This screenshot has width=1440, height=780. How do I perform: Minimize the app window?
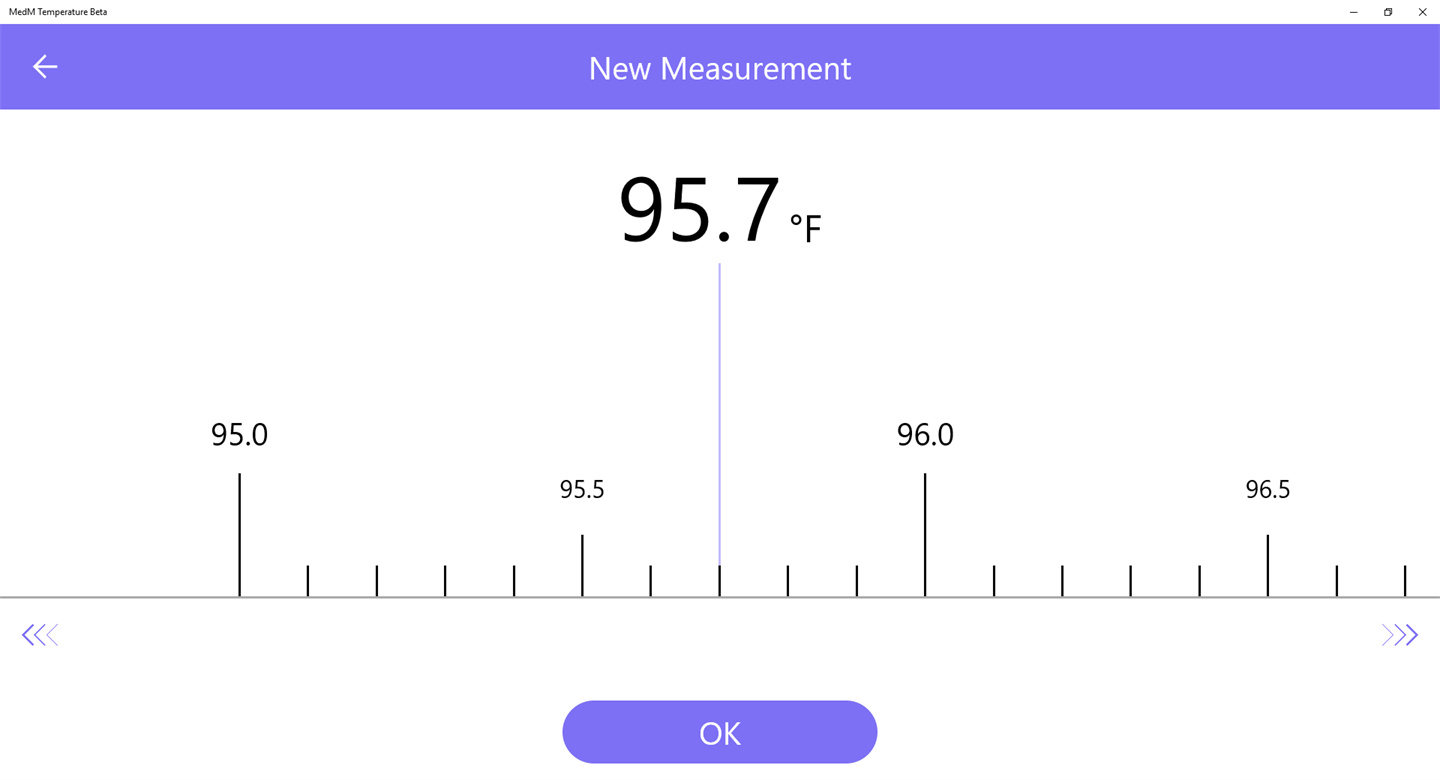[1353, 12]
